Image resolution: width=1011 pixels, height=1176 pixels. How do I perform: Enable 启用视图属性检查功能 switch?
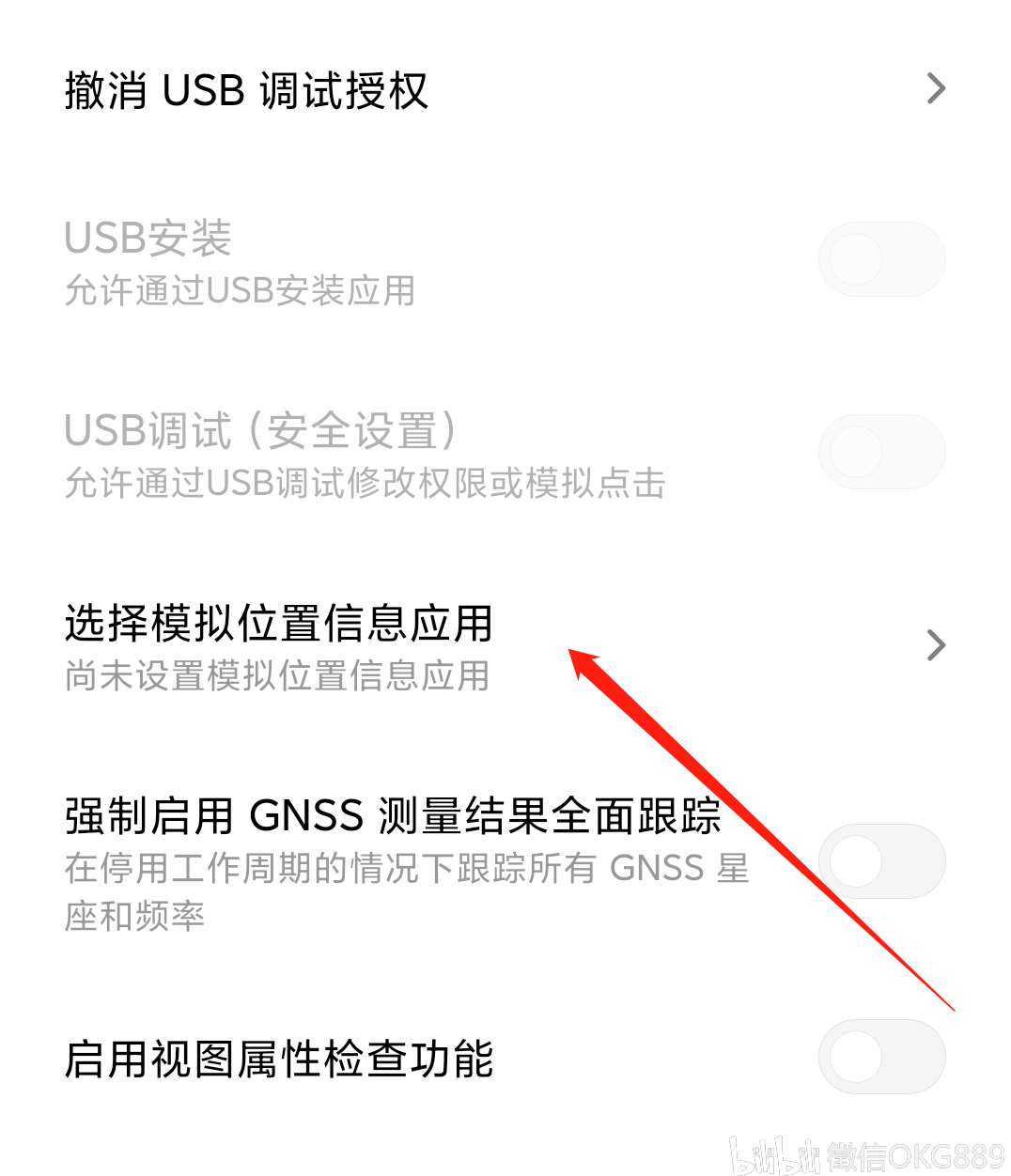880,1057
